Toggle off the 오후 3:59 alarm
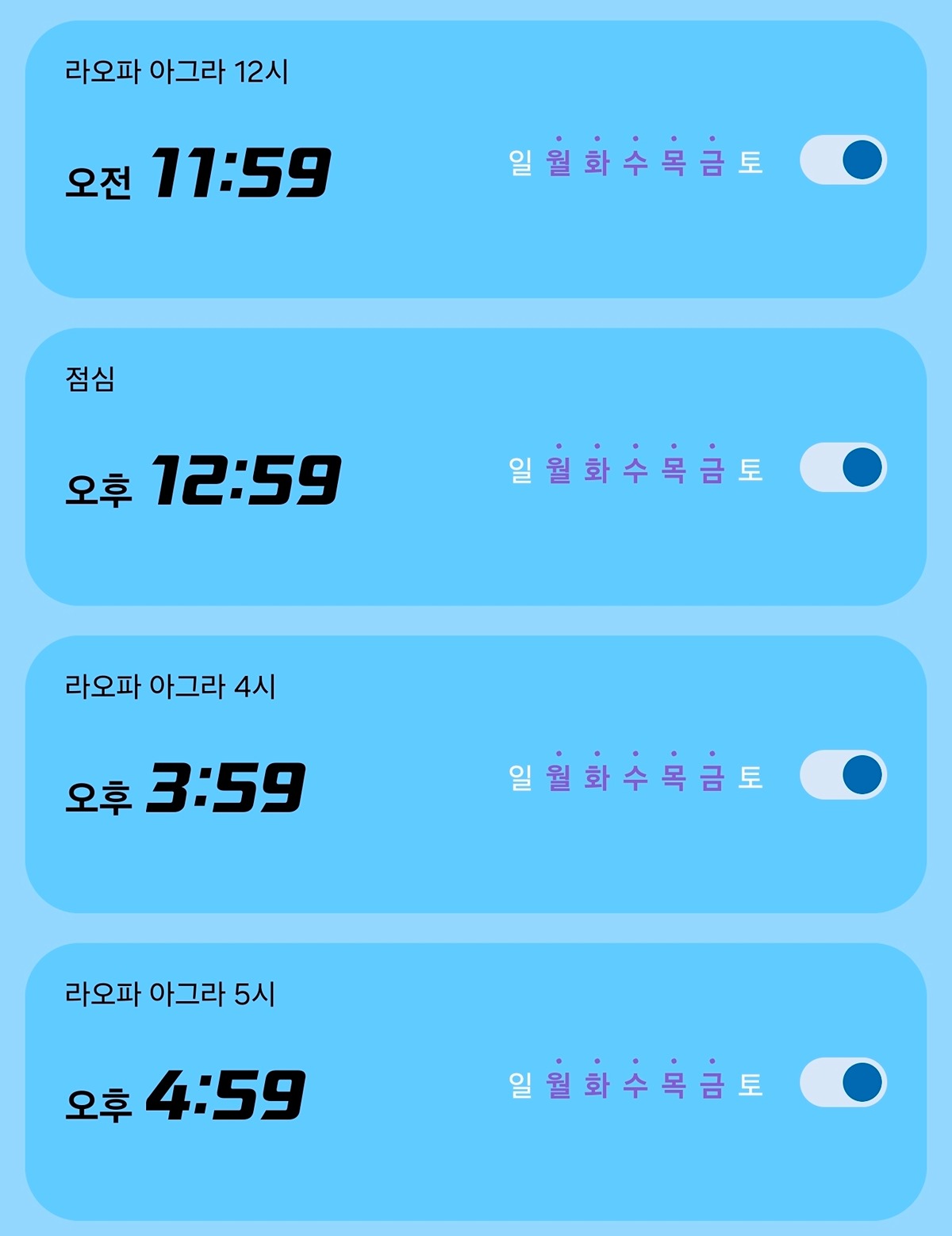Image resolution: width=952 pixels, height=1236 pixels. [x=843, y=775]
